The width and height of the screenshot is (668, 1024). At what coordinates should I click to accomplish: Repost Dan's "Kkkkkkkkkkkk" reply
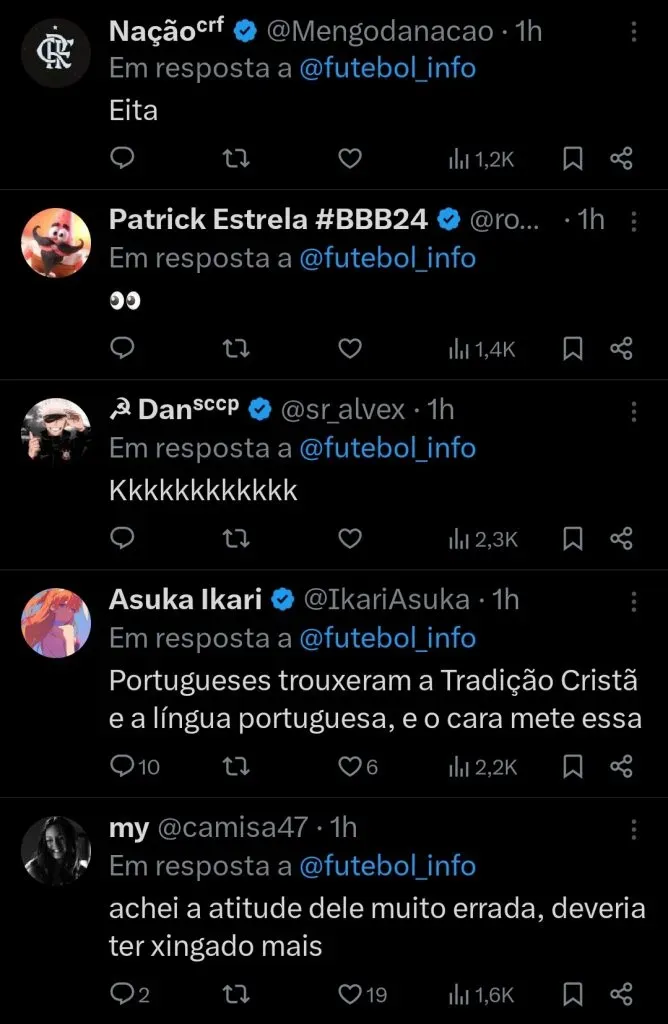(235, 539)
